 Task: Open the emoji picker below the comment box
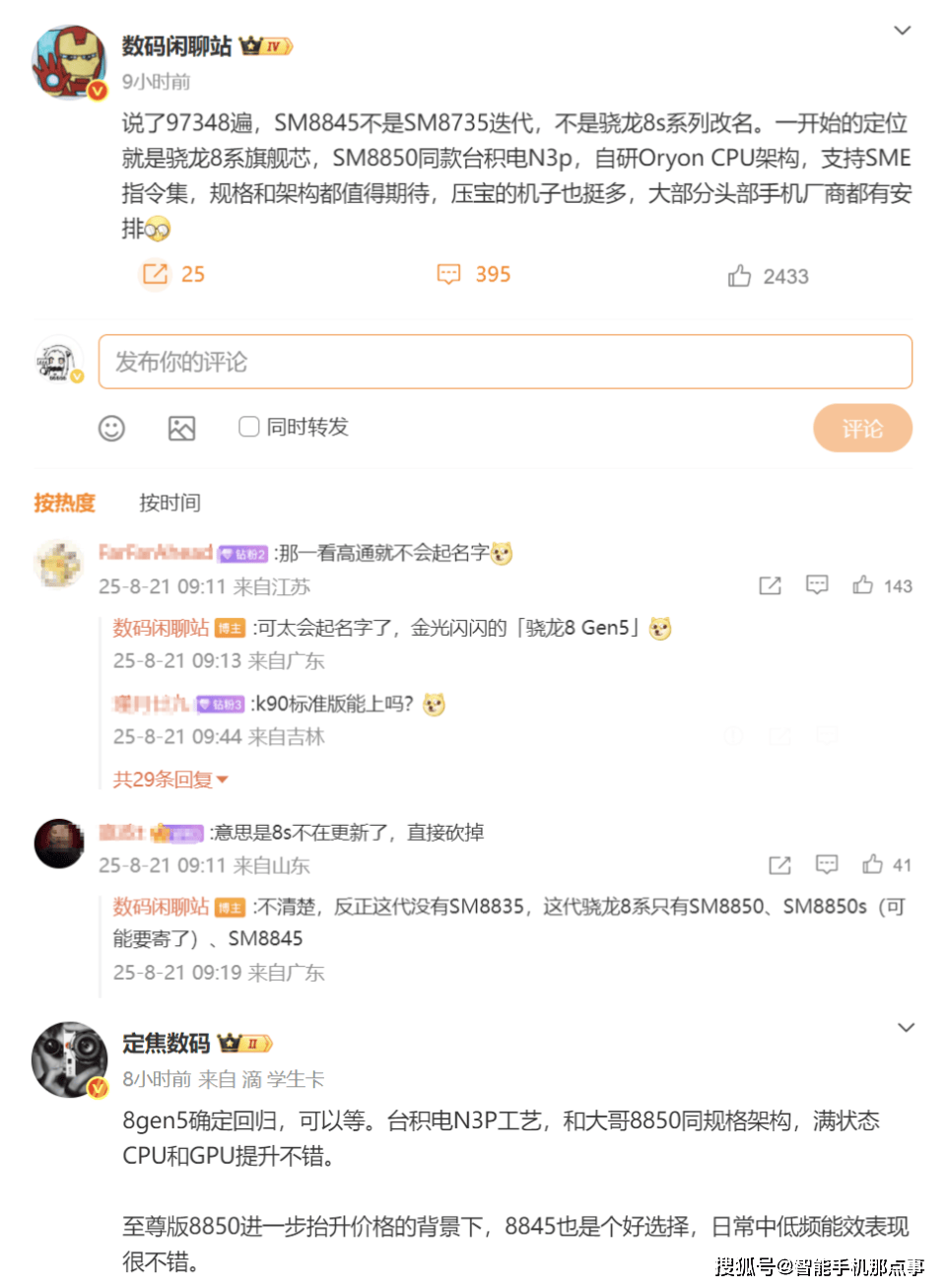point(111,428)
